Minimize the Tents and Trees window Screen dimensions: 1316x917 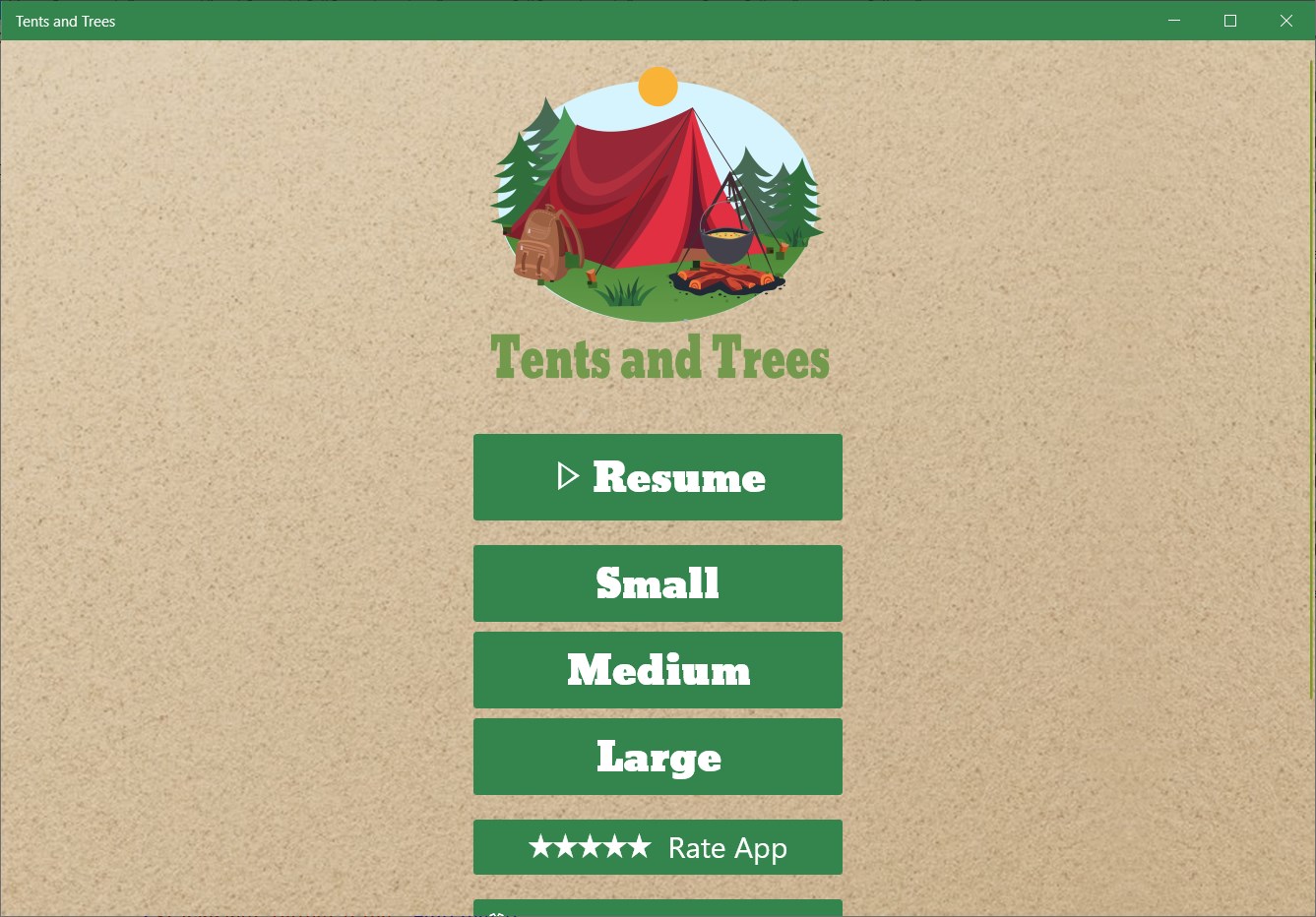(1173, 21)
